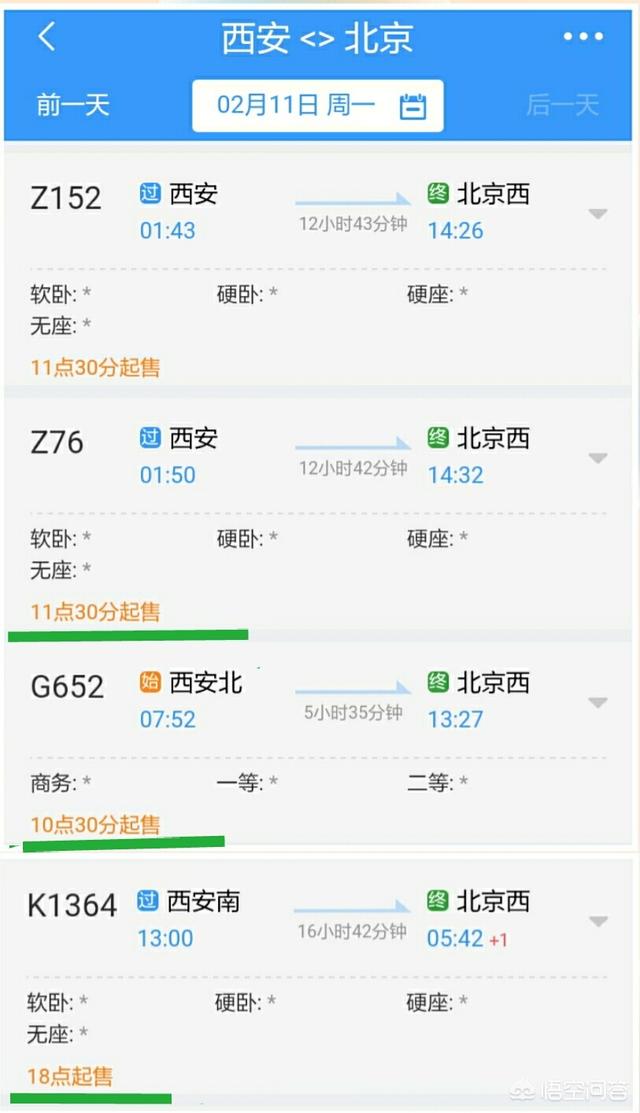Open the three-dot overflow menu
The height and width of the screenshot is (1113, 640).
pos(583,36)
